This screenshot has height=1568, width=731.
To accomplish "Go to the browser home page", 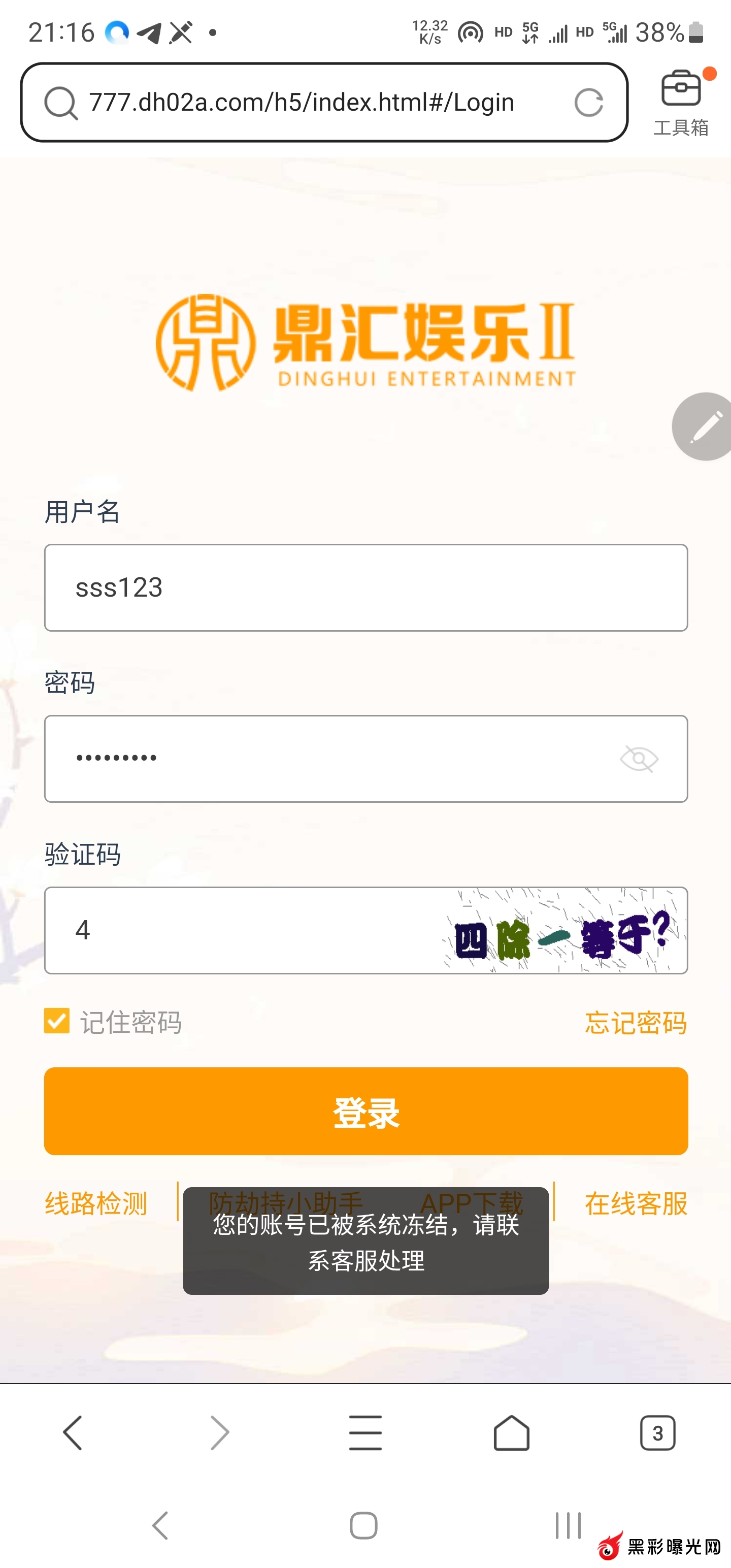I will (511, 1432).
